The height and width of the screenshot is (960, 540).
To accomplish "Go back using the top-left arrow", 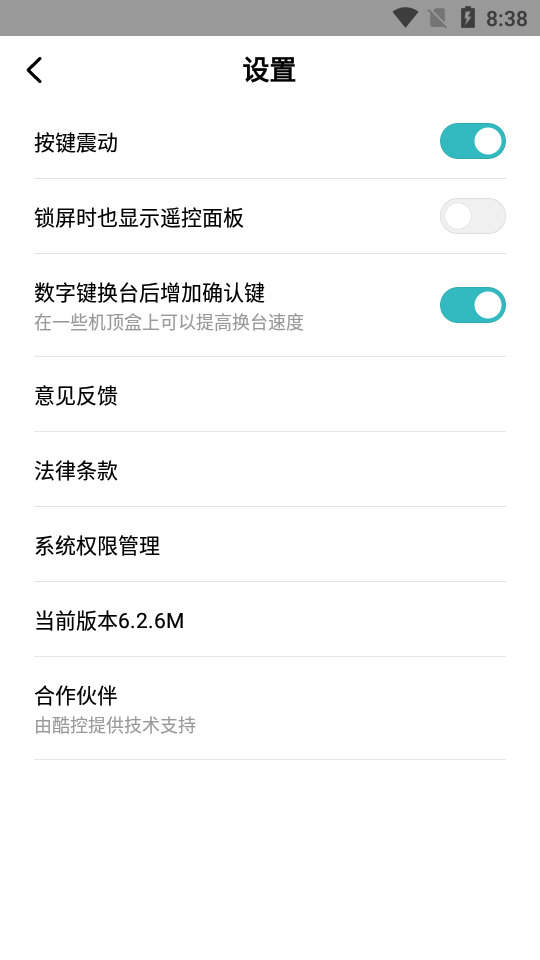I will click(34, 70).
